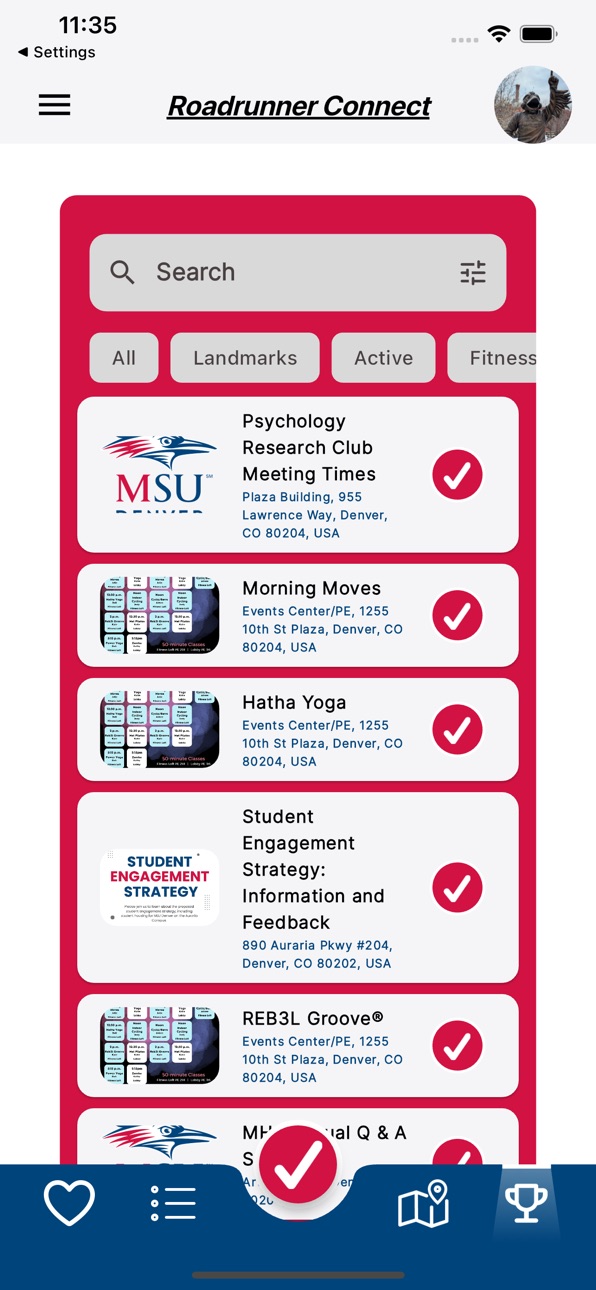This screenshot has height=1290, width=596.
Task: Select the All filter chip
Action: click(124, 358)
